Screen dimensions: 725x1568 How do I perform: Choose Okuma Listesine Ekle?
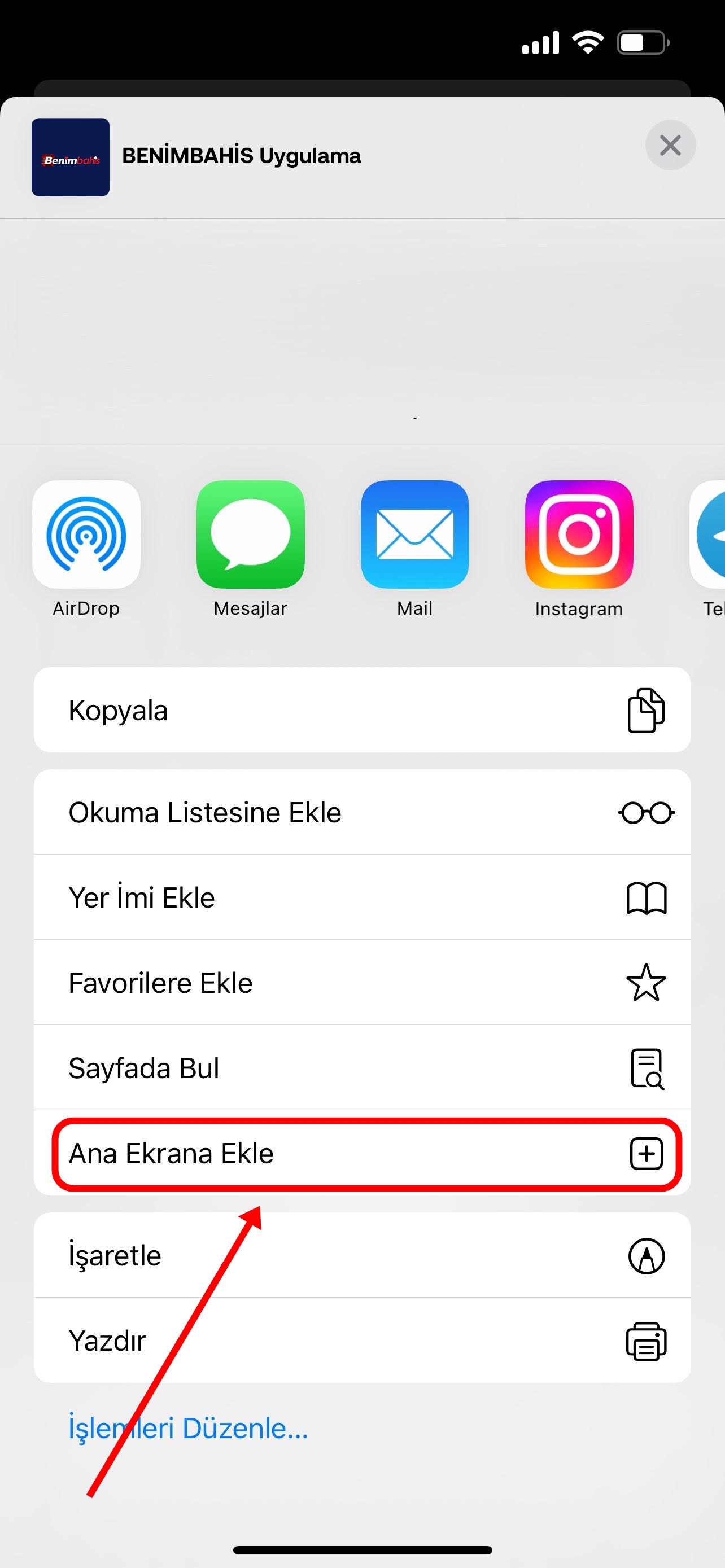[362, 812]
